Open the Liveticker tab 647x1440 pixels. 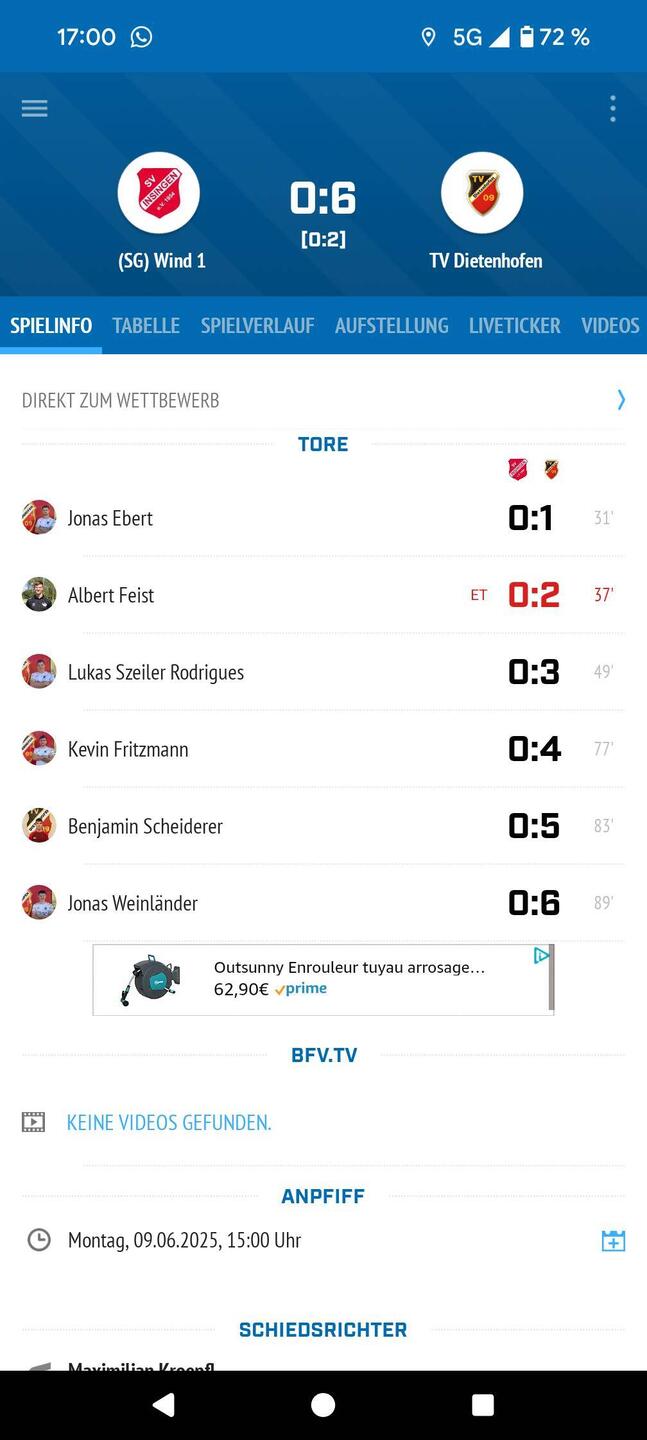coord(514,326)
